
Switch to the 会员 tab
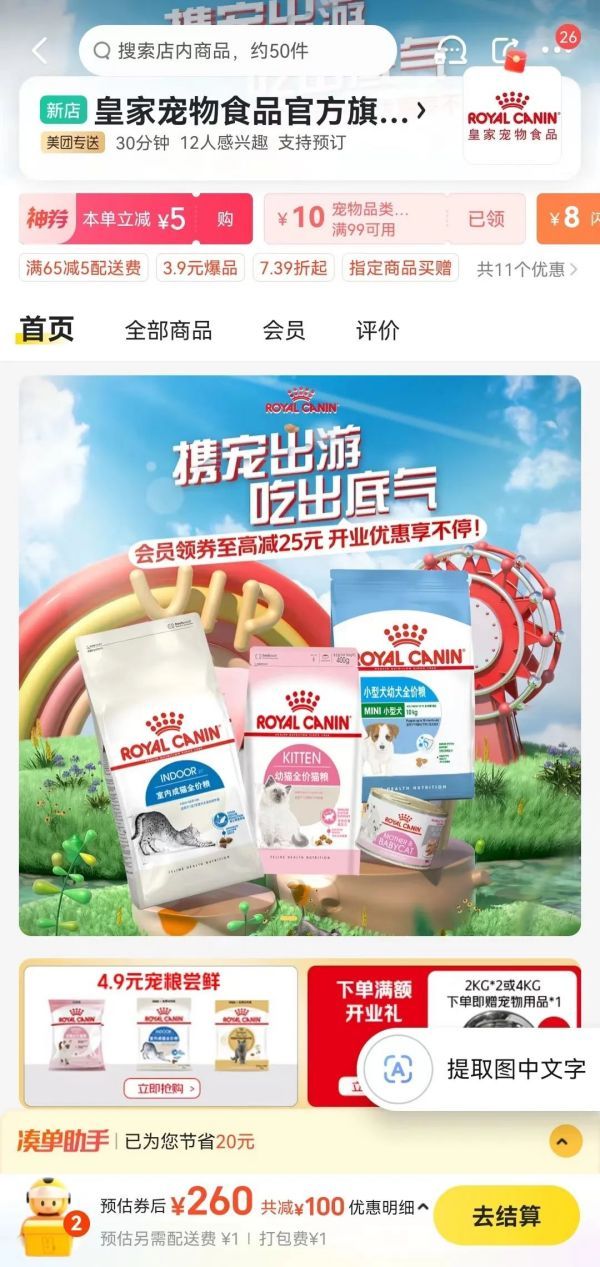[284, 331]
